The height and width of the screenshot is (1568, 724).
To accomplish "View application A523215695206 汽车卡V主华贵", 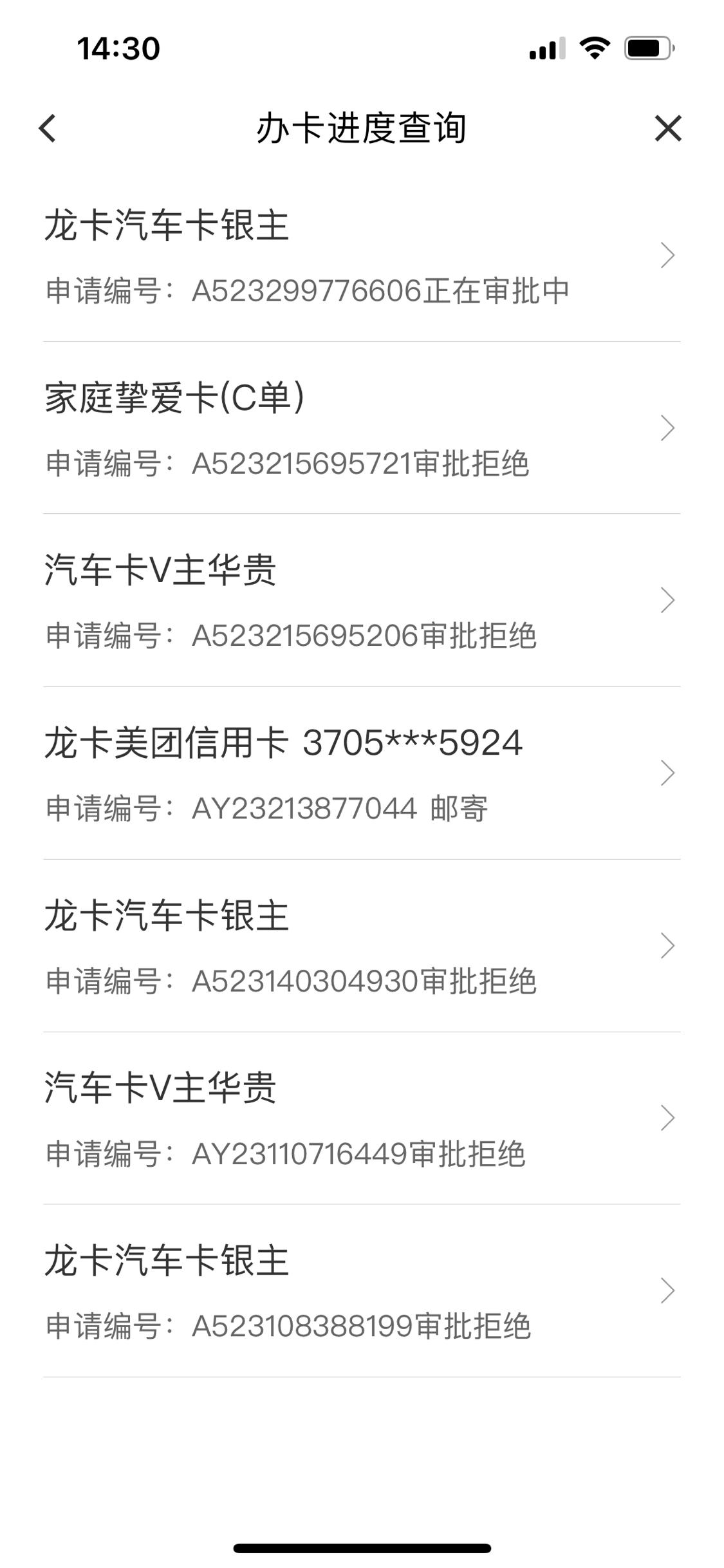I will point(362,601).
